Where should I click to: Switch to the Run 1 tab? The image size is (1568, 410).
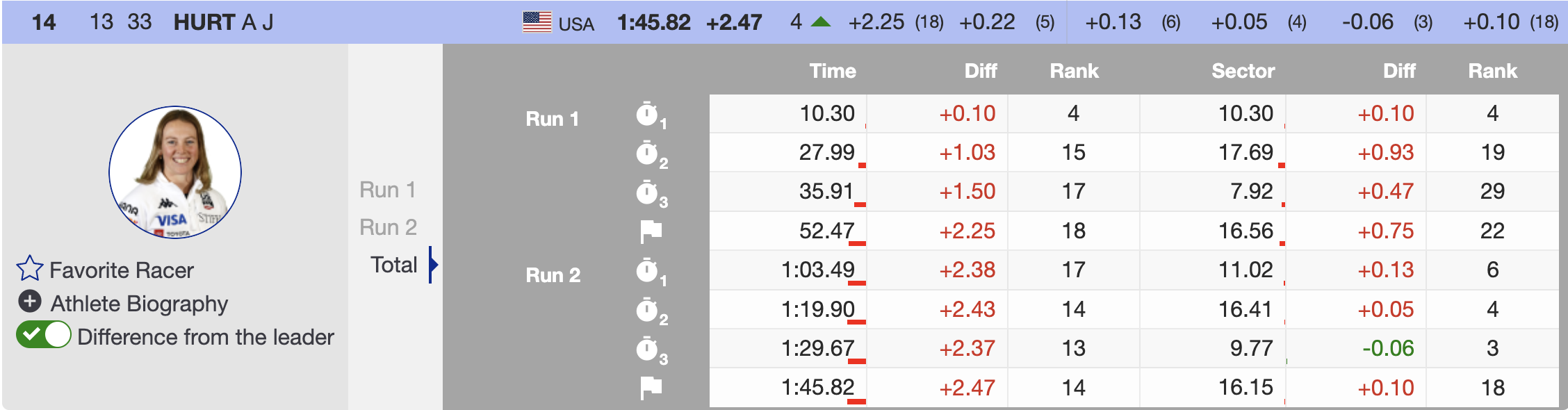pos(387,190)
